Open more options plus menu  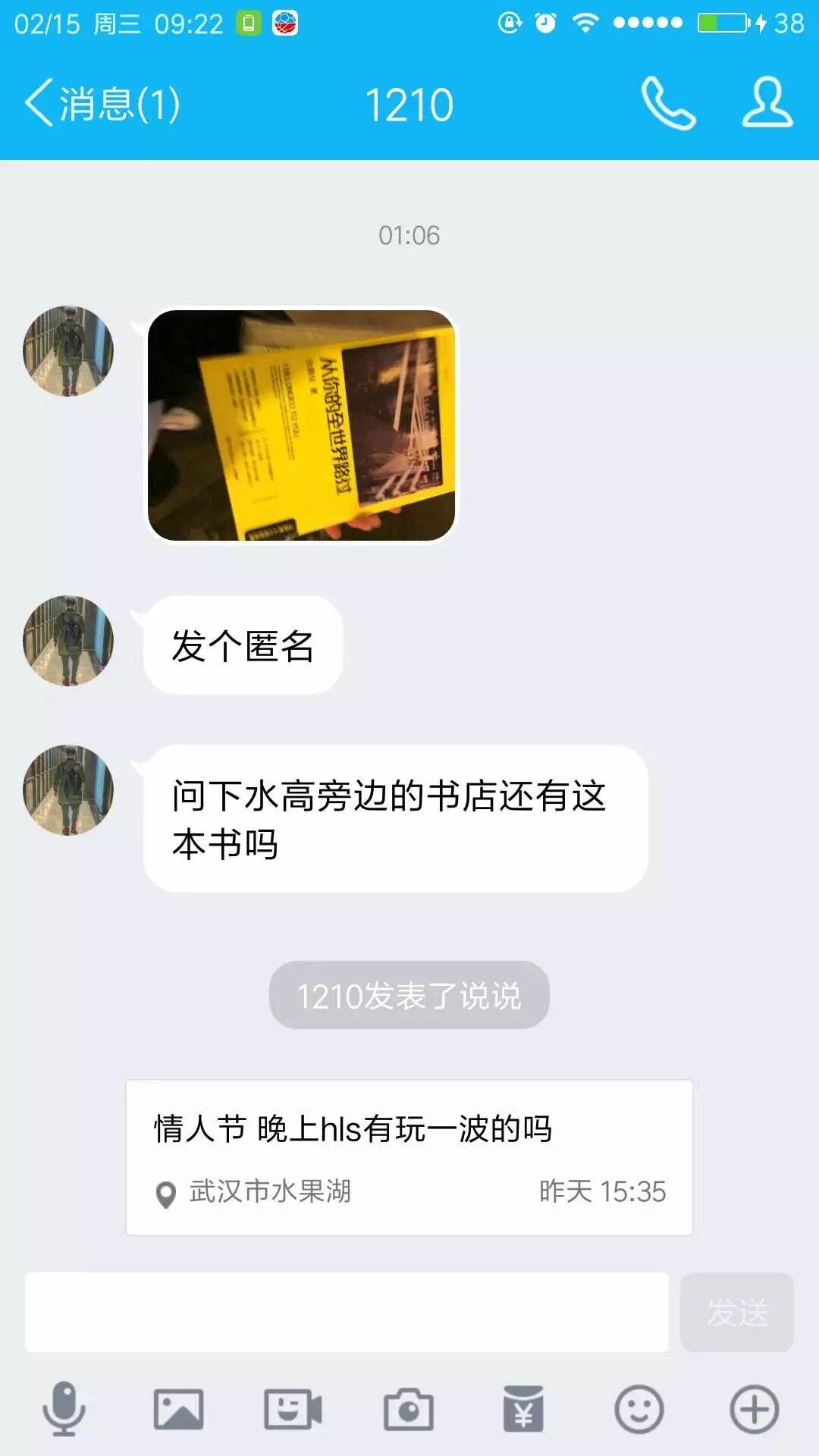[754, 1410]
